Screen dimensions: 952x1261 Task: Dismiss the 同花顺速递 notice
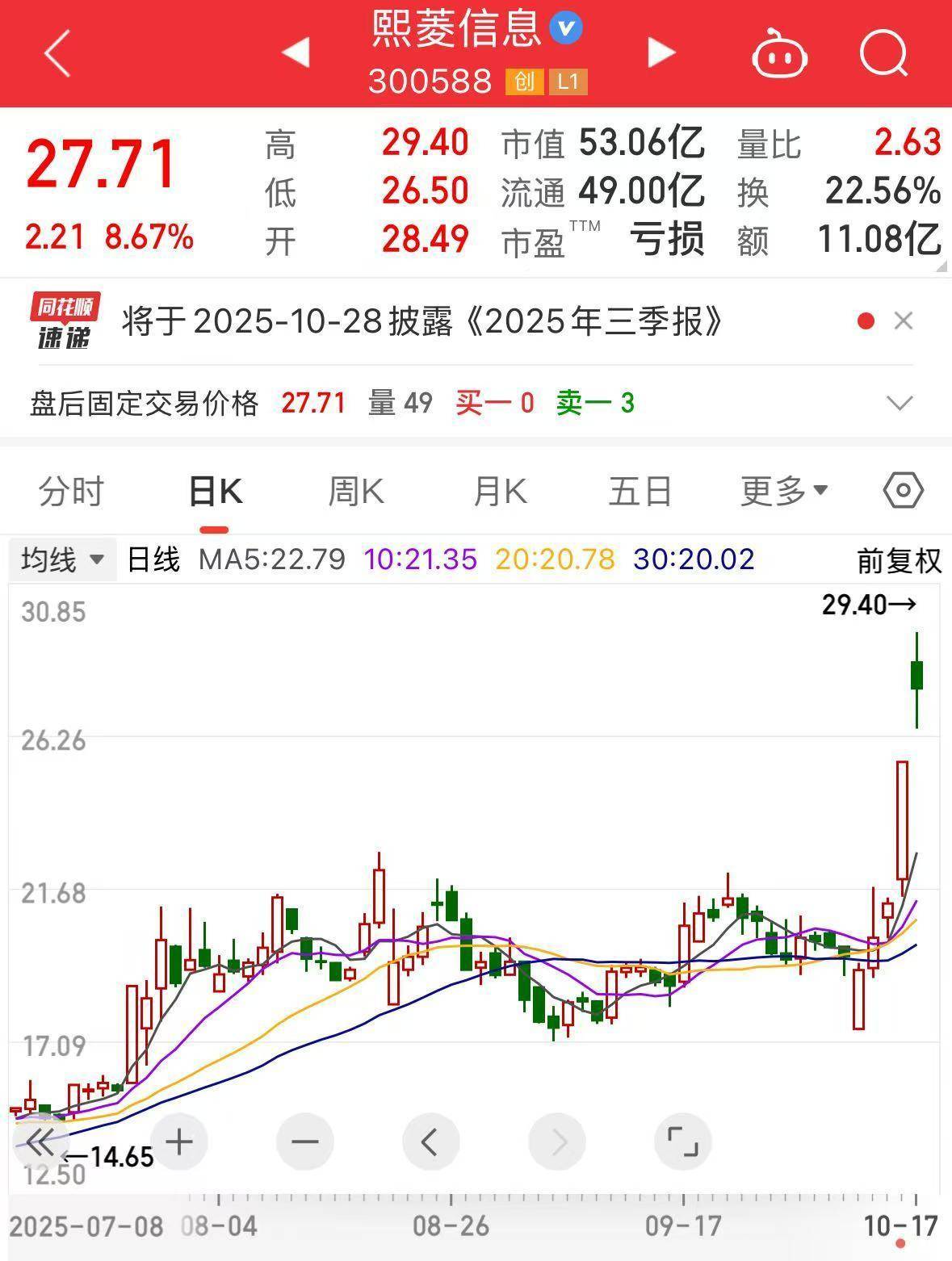(x=904, y=321)
